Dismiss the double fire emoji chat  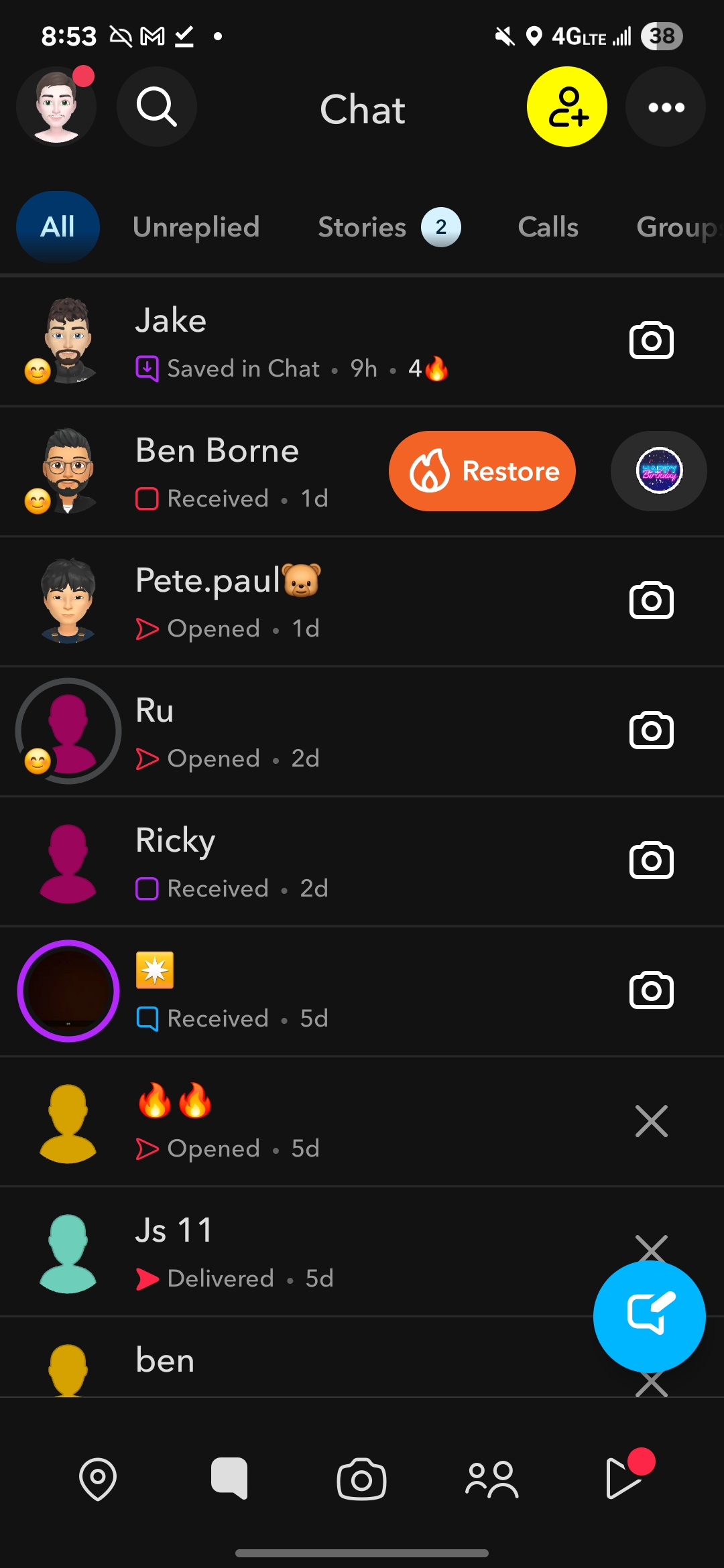tap(652, 1121)
